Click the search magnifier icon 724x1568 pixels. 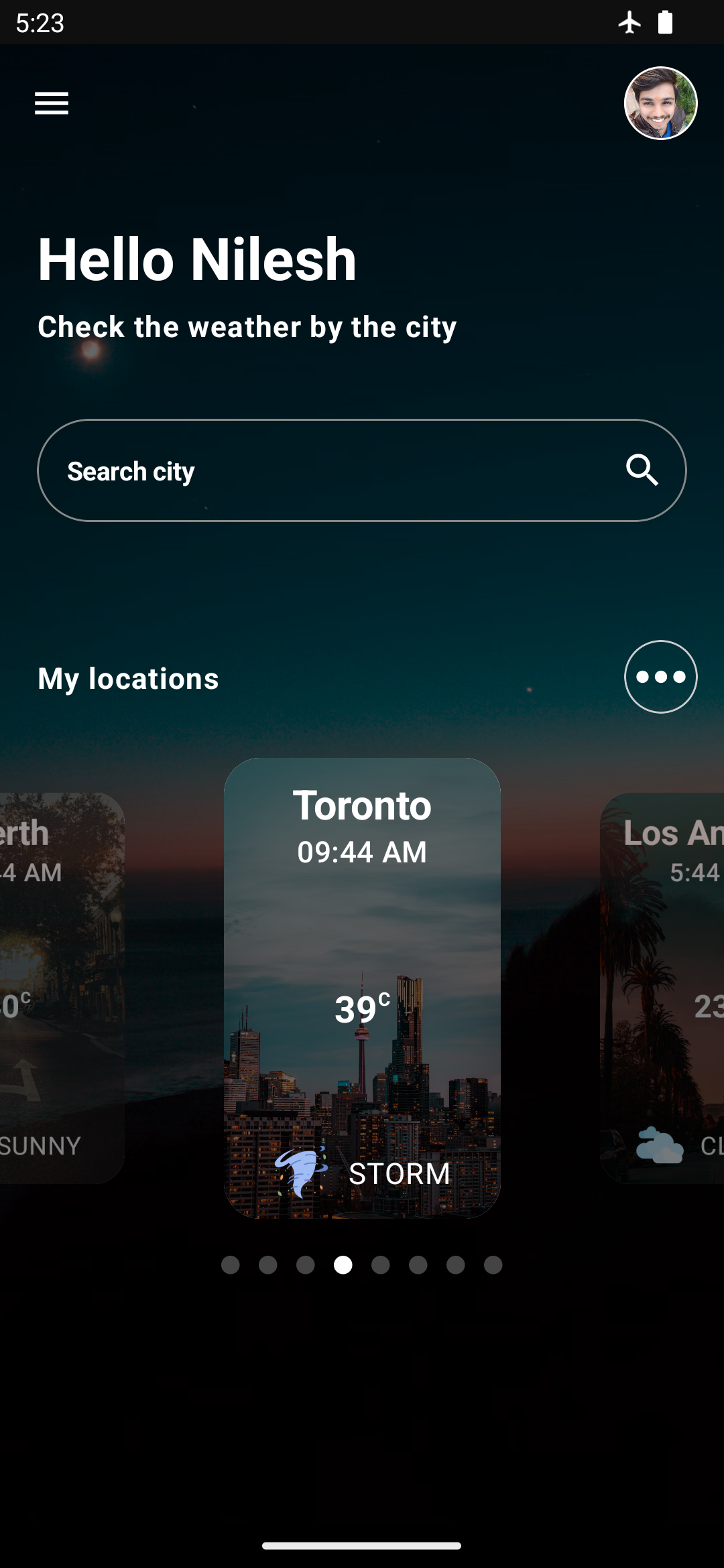click(x=642, y=470)
